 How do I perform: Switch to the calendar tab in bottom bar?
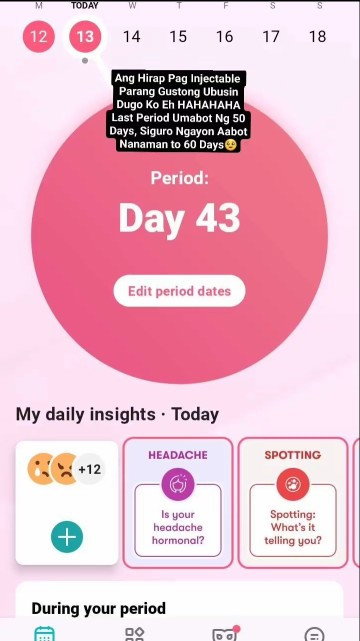click(x=45, y=634)
